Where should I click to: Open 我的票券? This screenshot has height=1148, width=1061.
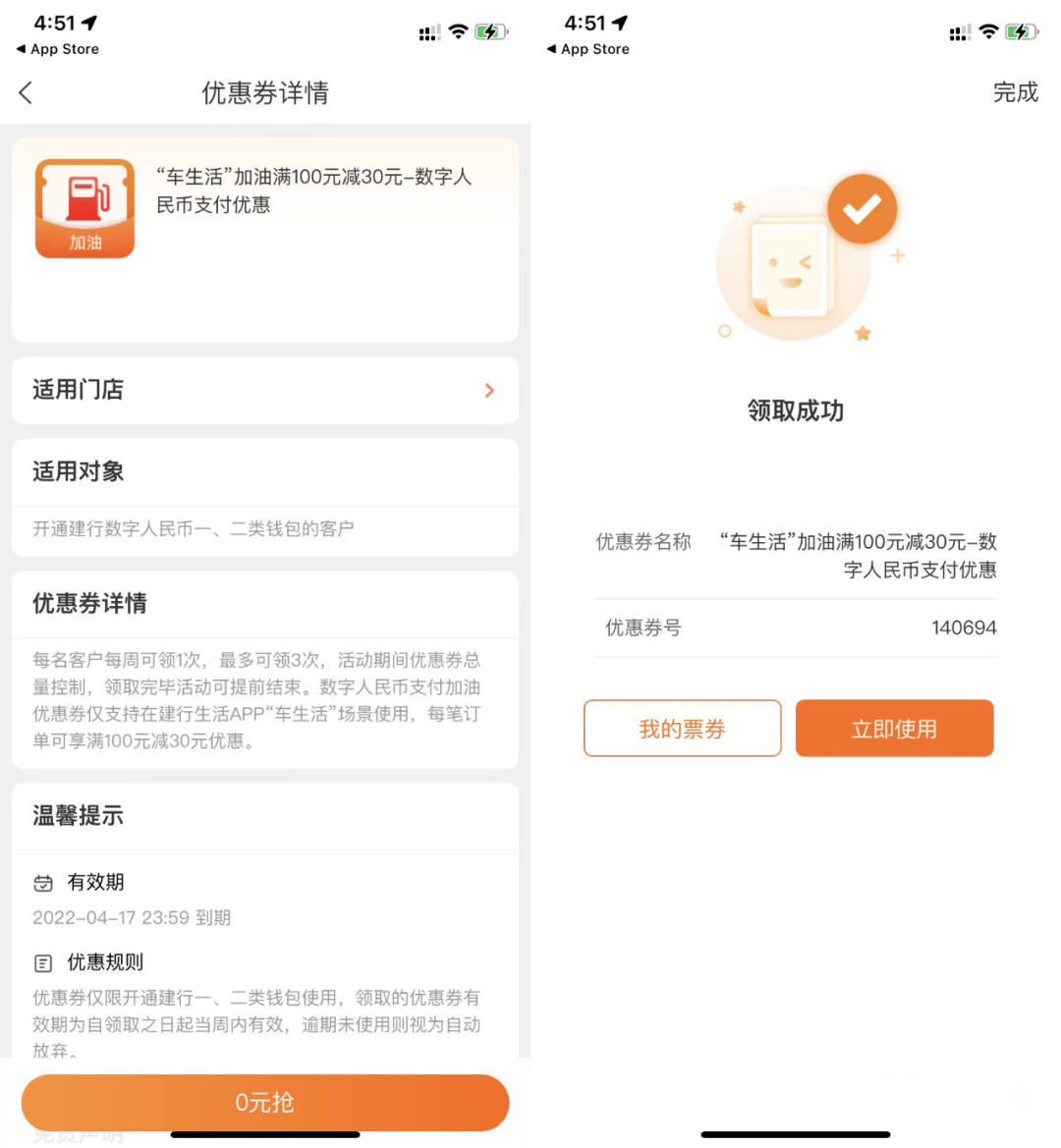point(682,729)
